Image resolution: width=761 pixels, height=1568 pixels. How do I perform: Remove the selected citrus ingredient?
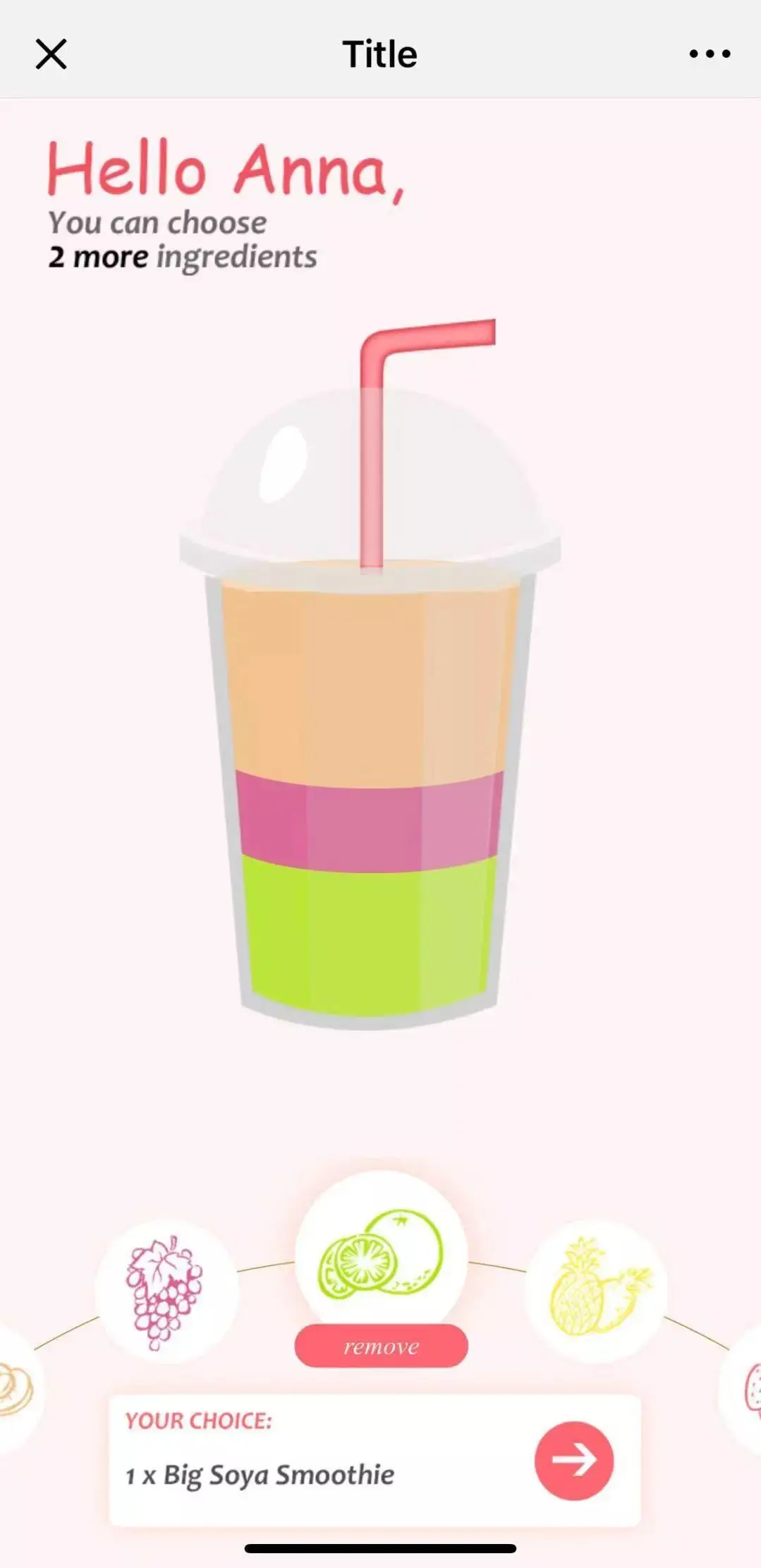tap(381, 1347)
